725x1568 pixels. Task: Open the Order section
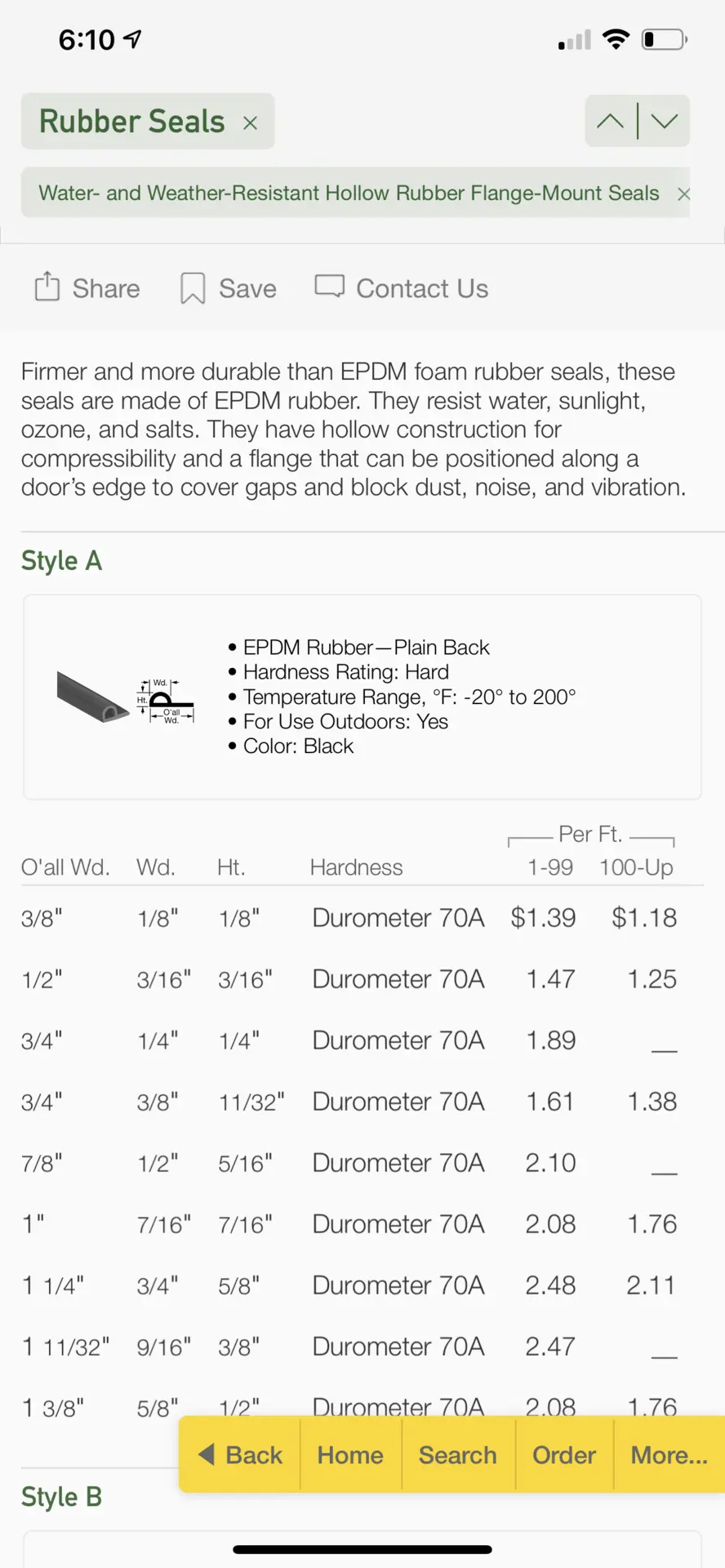tap(564, 1454)
